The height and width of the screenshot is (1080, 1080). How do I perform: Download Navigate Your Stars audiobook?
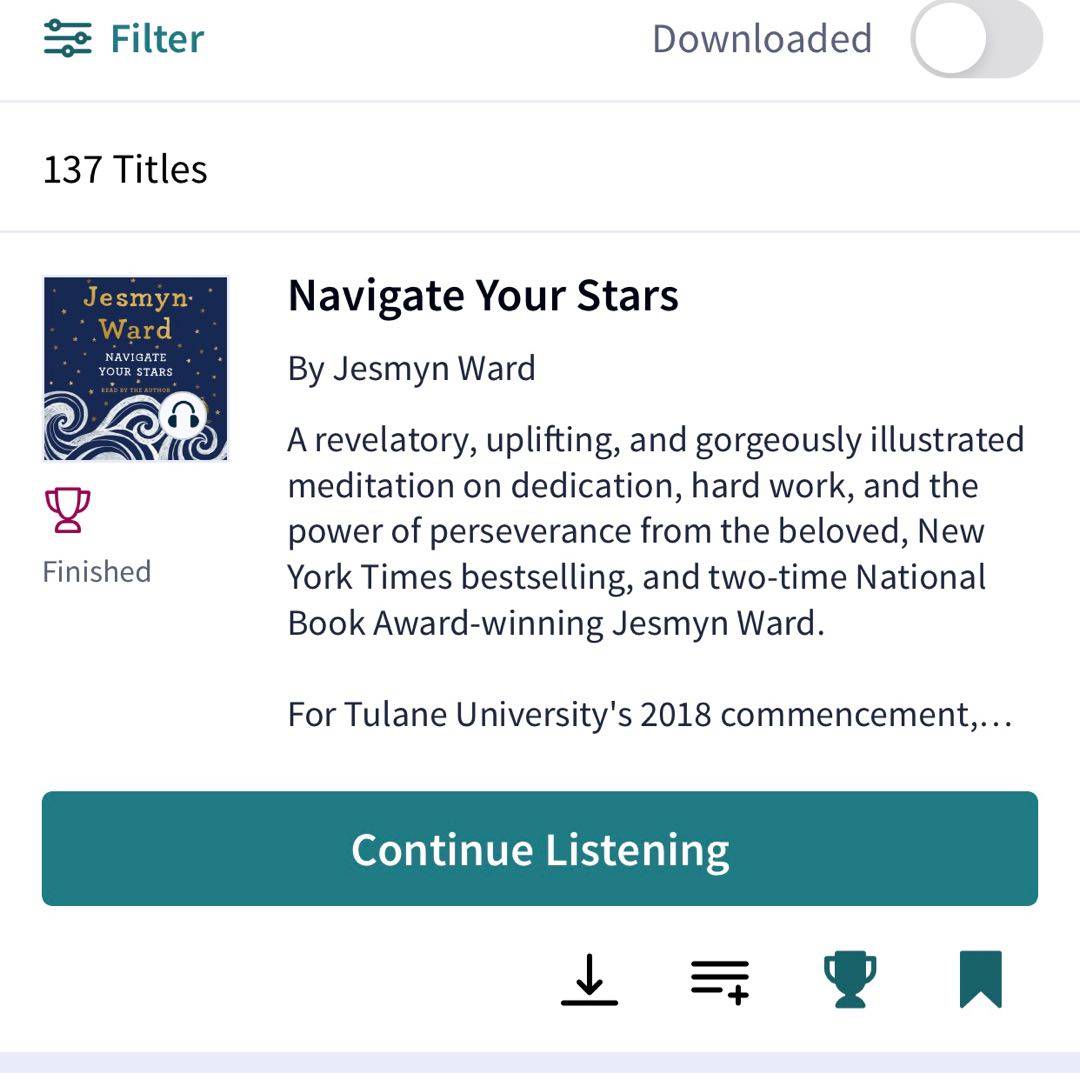[589, 979]
